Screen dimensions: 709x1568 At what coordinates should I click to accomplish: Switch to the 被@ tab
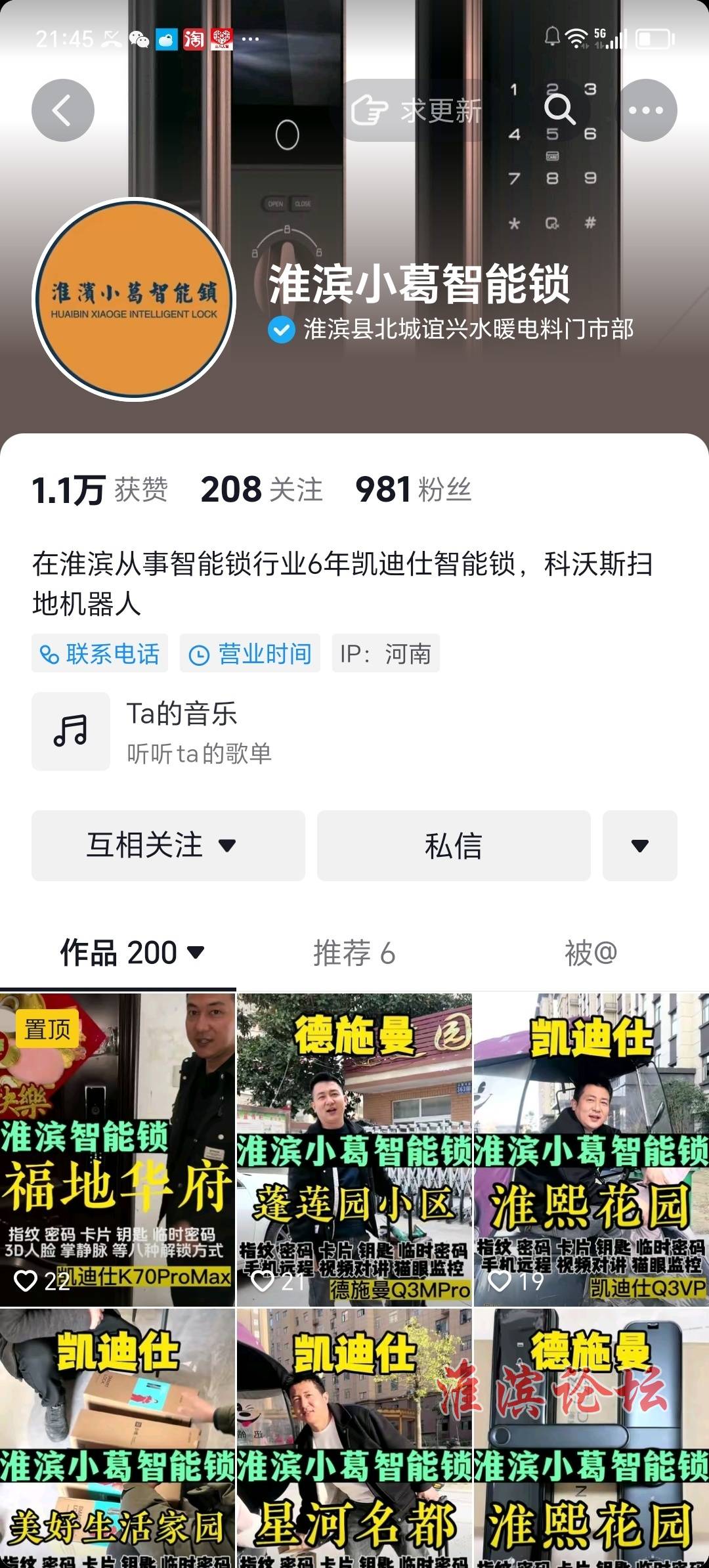(x=591, y=953)
